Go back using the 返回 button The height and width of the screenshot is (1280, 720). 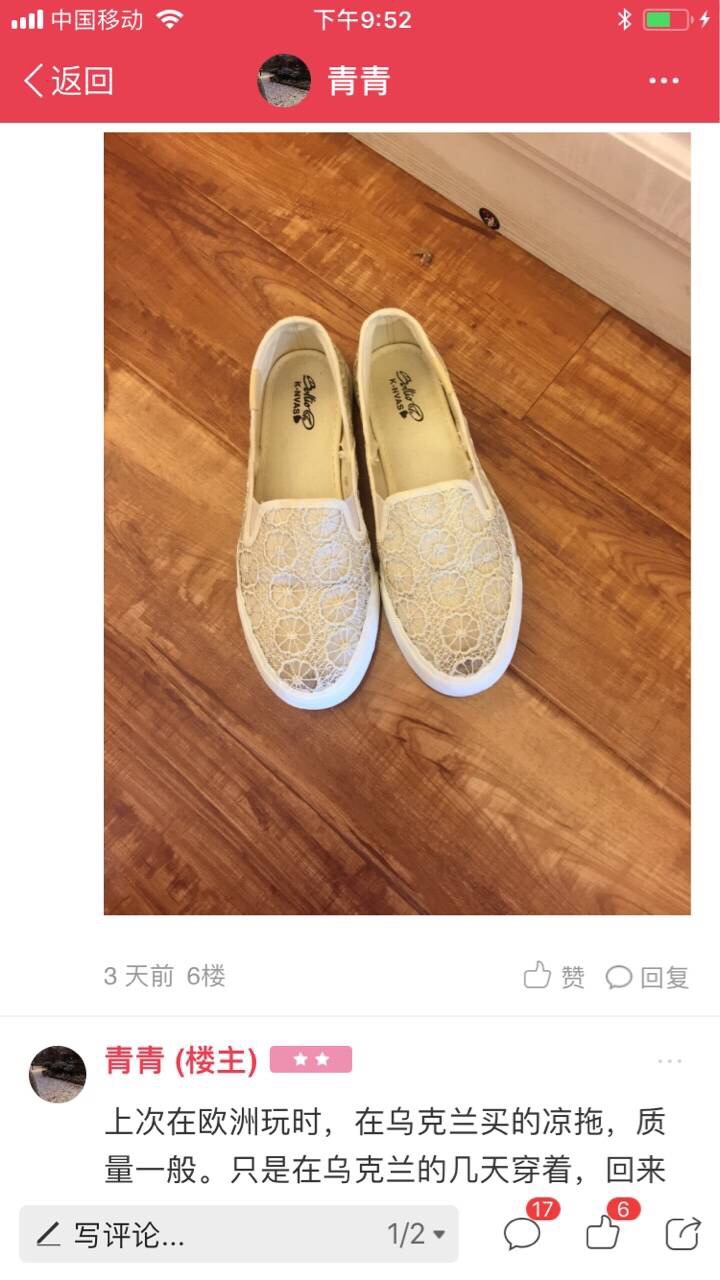68,81
